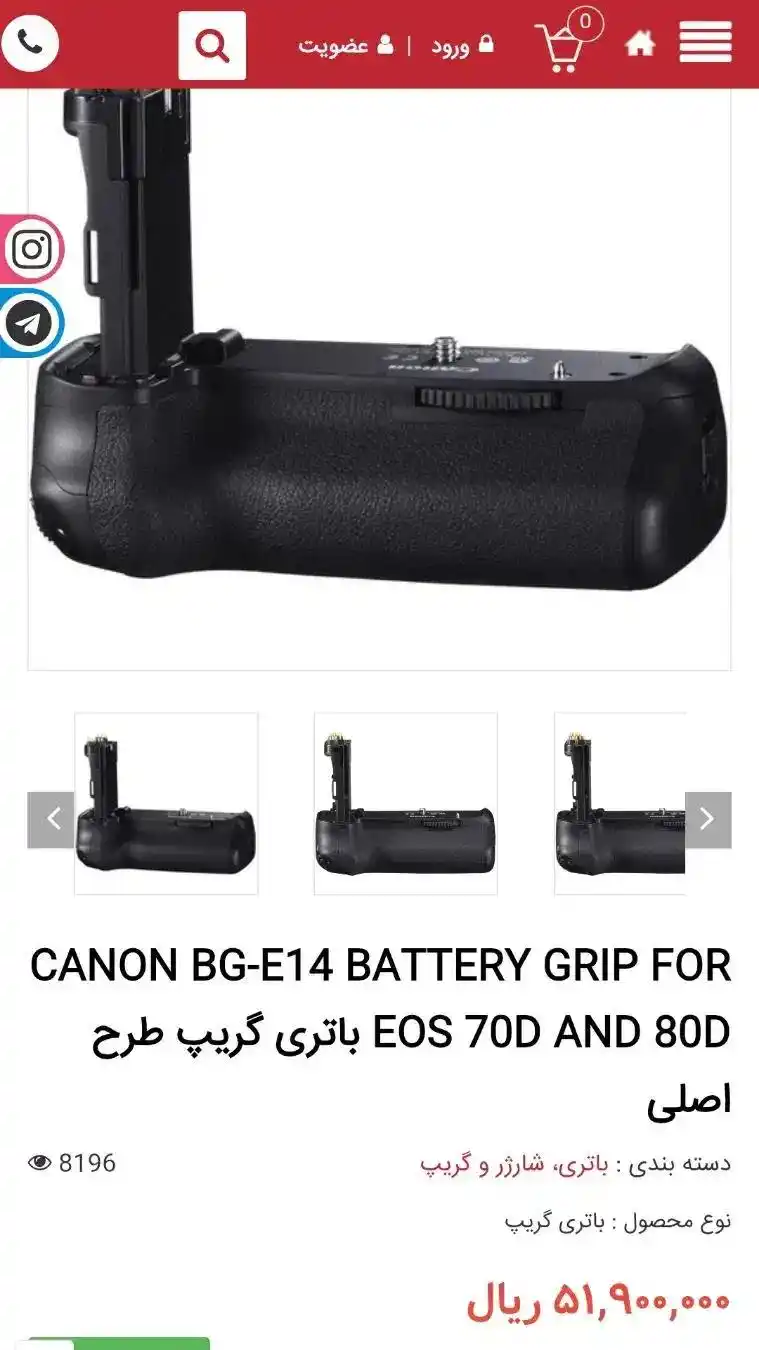Tap the phone call icon
Viewport: 759px width, 1350px height.
30,45
